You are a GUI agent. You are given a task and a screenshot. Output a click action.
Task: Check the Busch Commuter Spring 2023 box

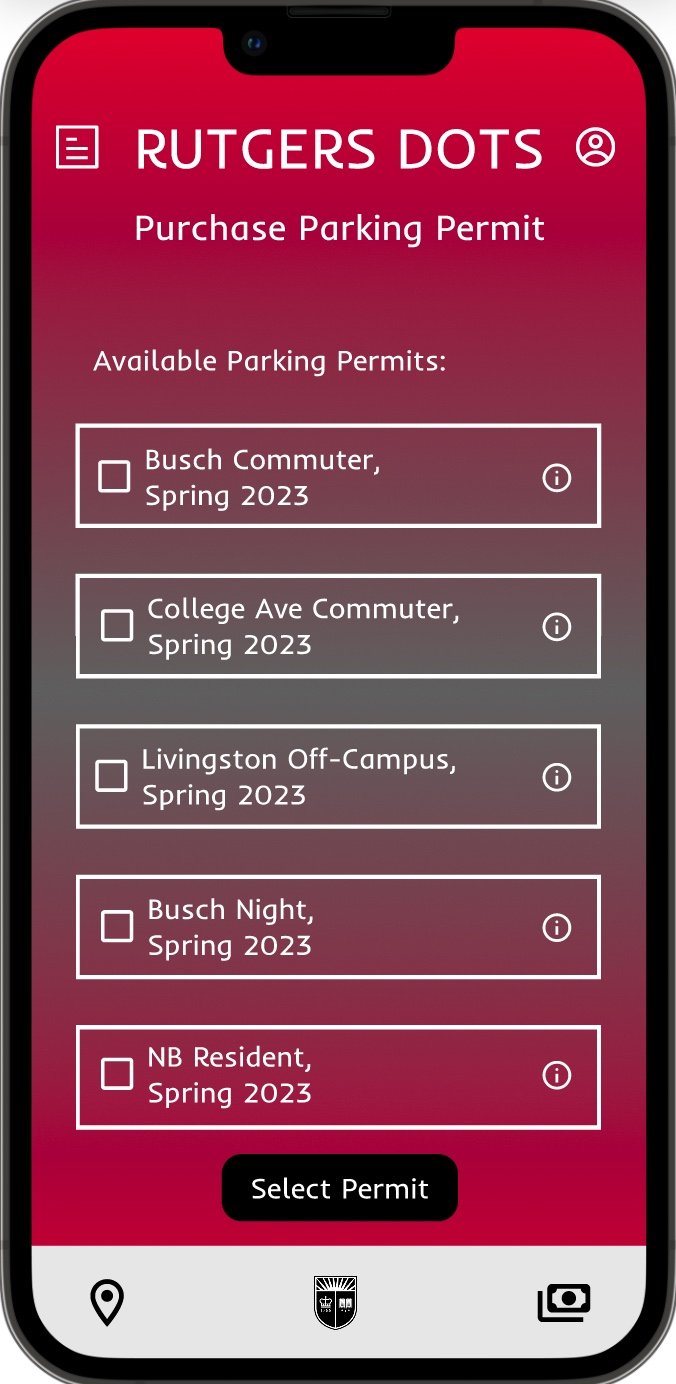[x=114, y=477]
